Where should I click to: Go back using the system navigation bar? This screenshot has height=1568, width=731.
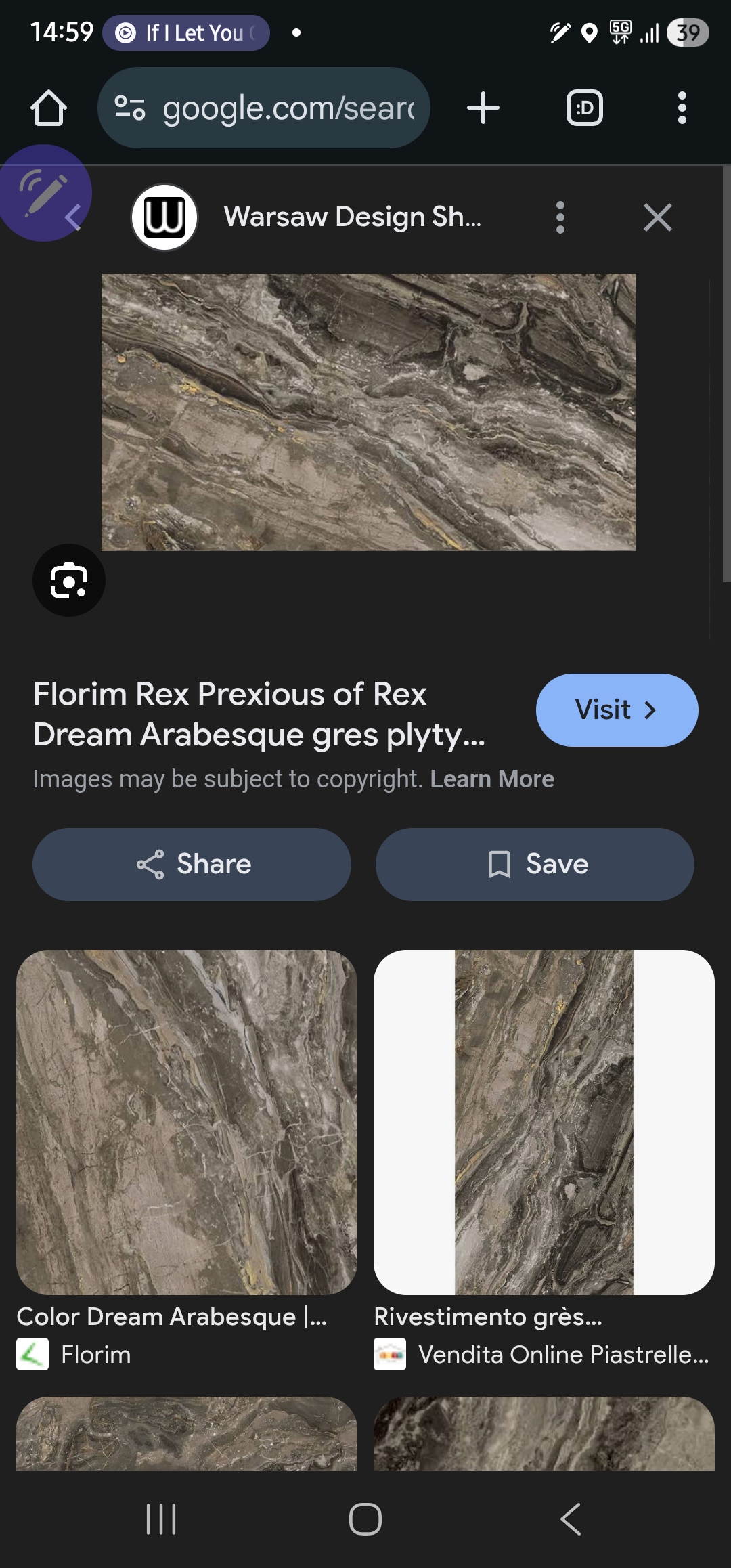[571, 1519]
